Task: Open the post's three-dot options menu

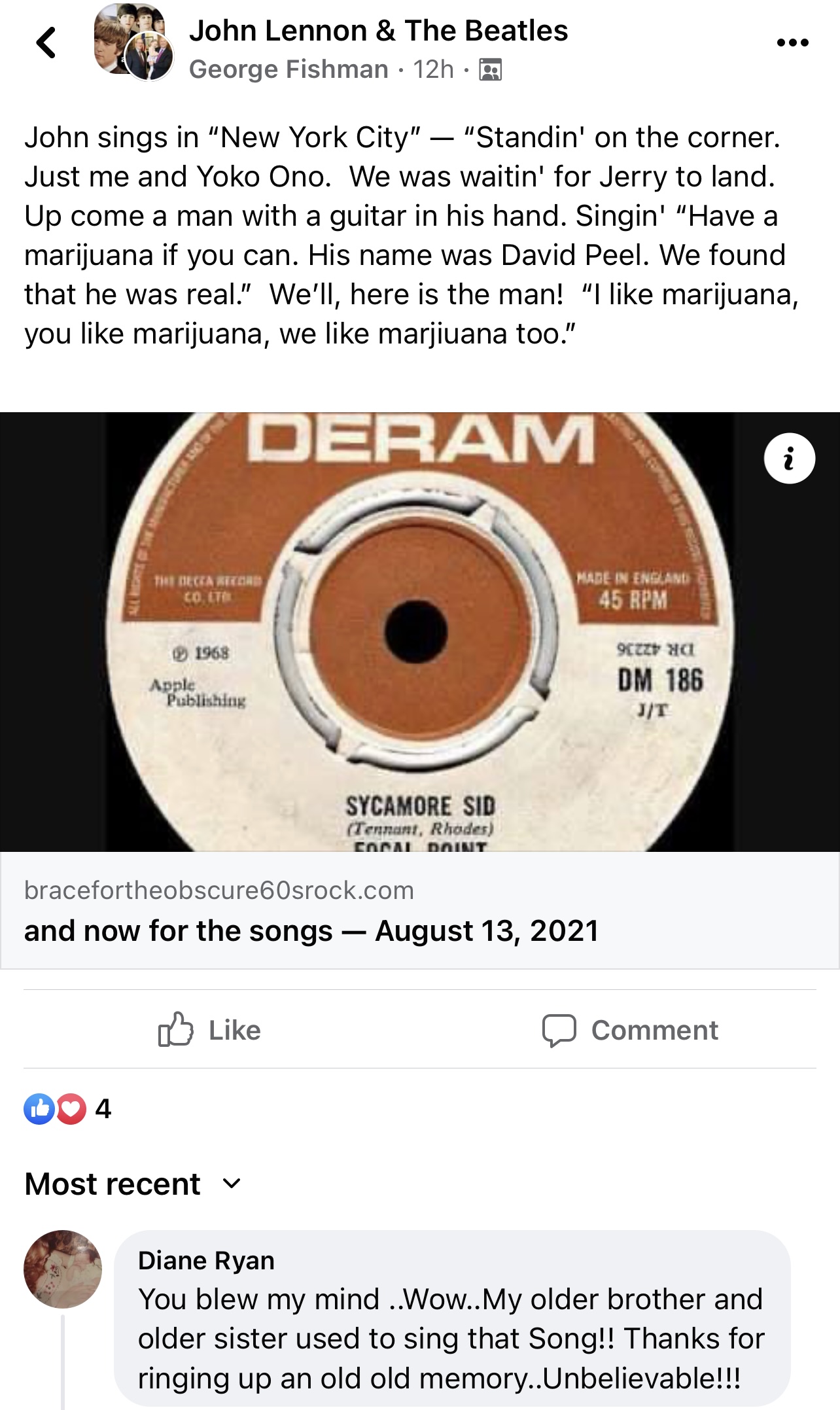Action: click(x=792, y=43)
